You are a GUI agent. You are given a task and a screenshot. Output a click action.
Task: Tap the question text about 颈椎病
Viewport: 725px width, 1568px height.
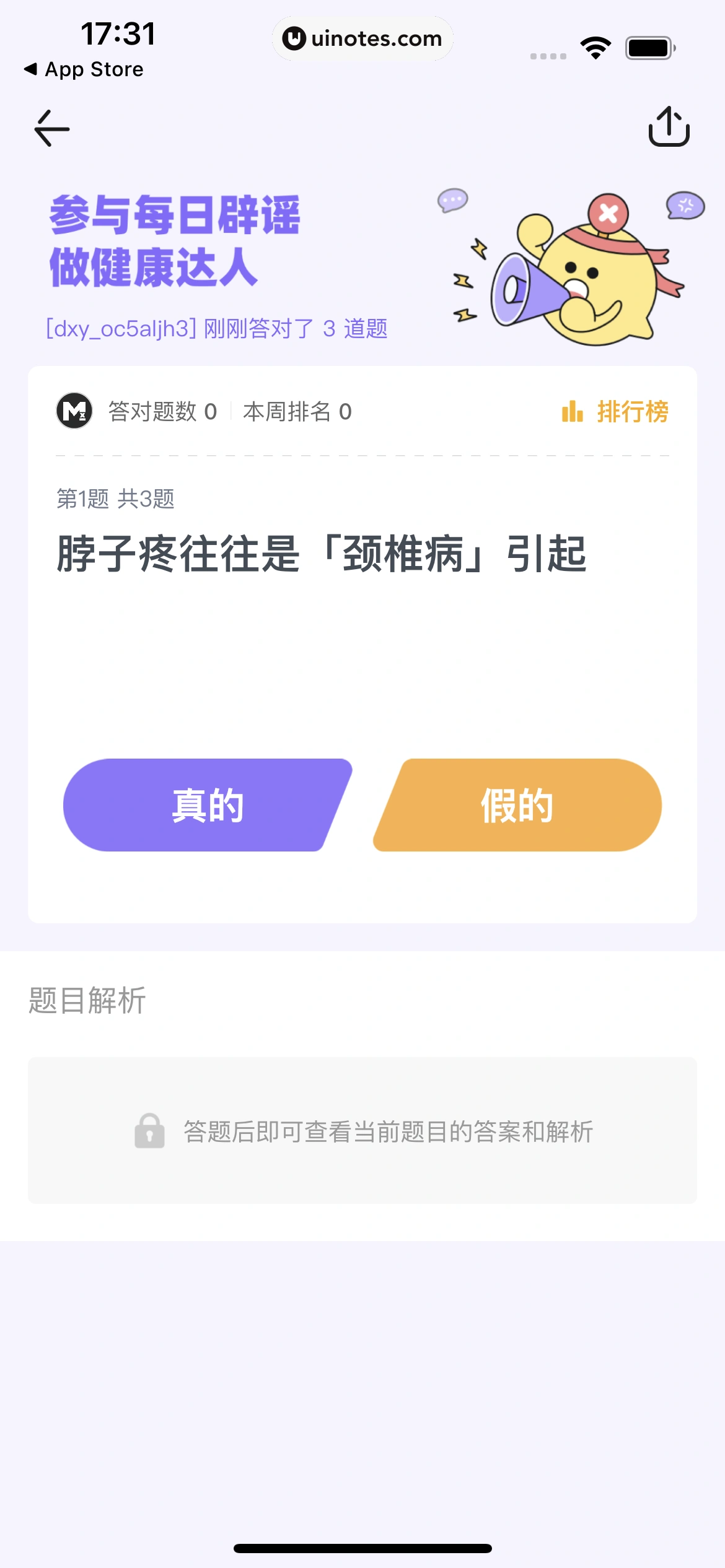(x=322, y=553)
